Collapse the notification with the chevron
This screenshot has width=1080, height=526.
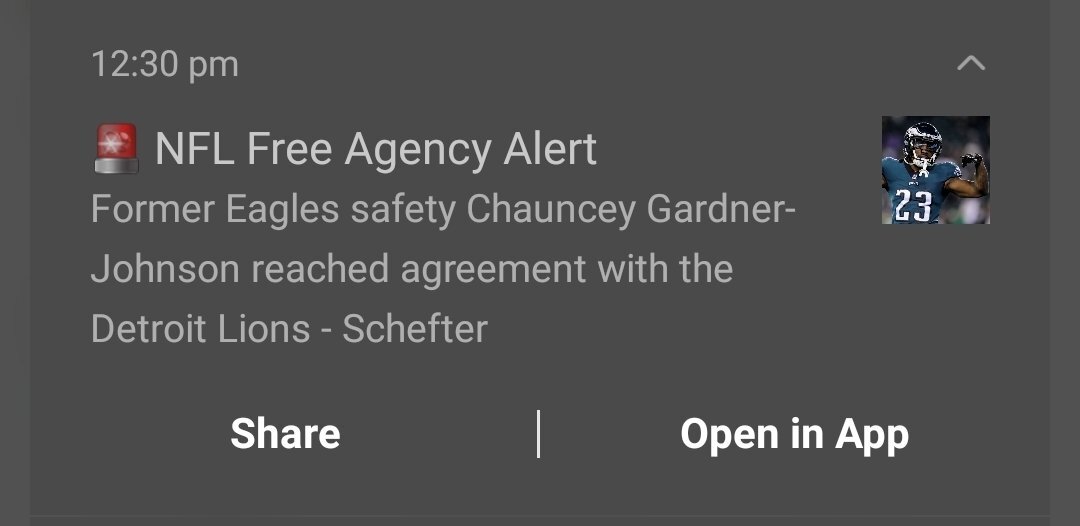pyautogui.click(x=970, y=64)
